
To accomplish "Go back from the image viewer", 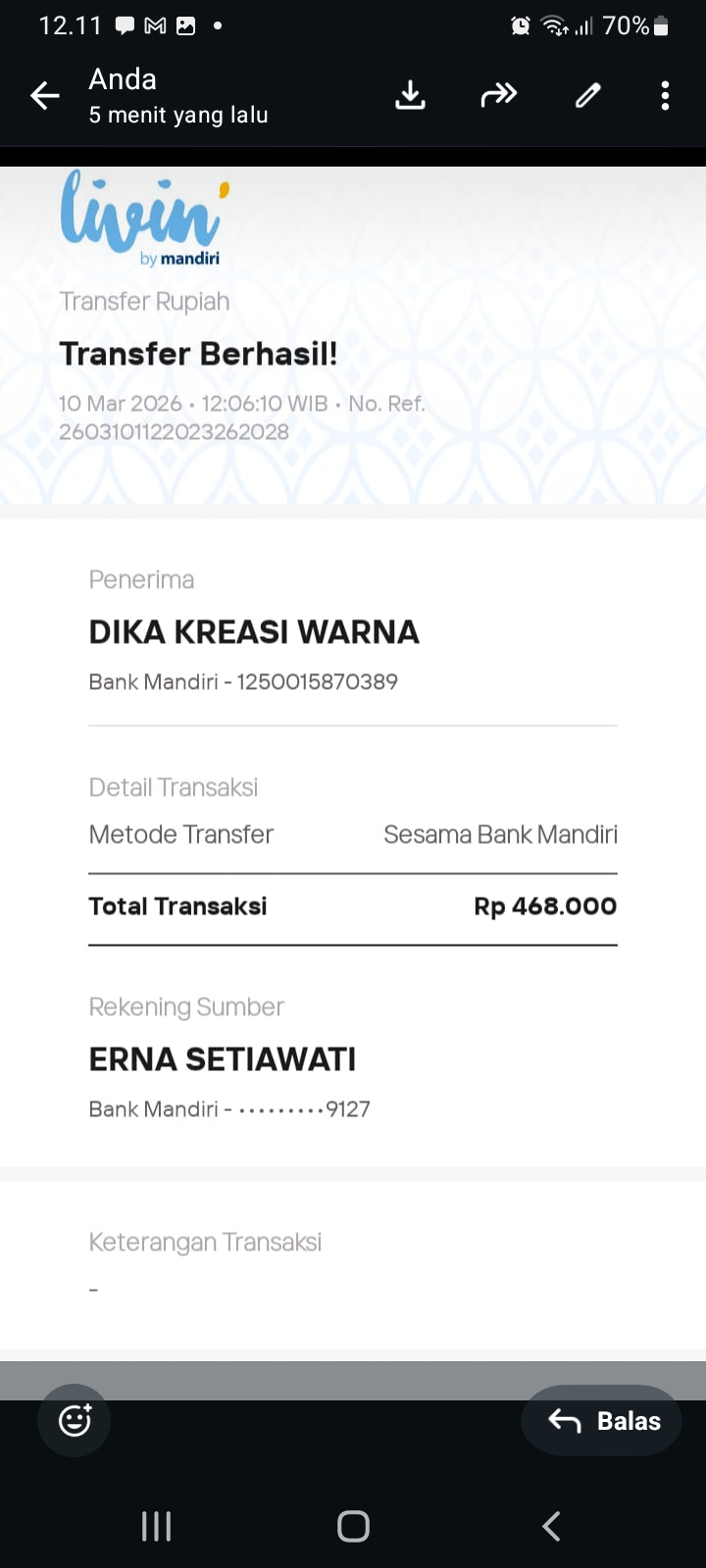I will [45, 96].
